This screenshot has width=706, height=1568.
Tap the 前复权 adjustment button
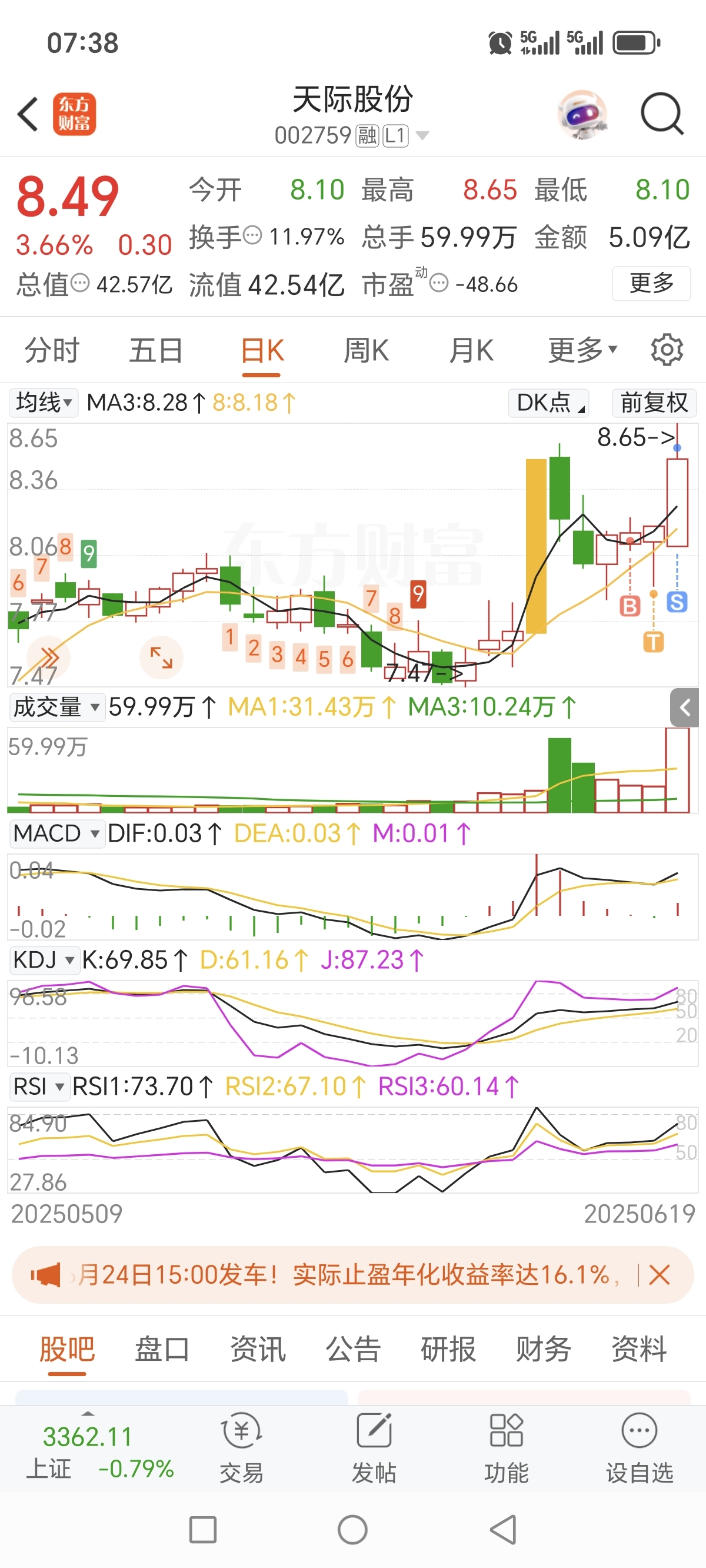pos(654,403)
